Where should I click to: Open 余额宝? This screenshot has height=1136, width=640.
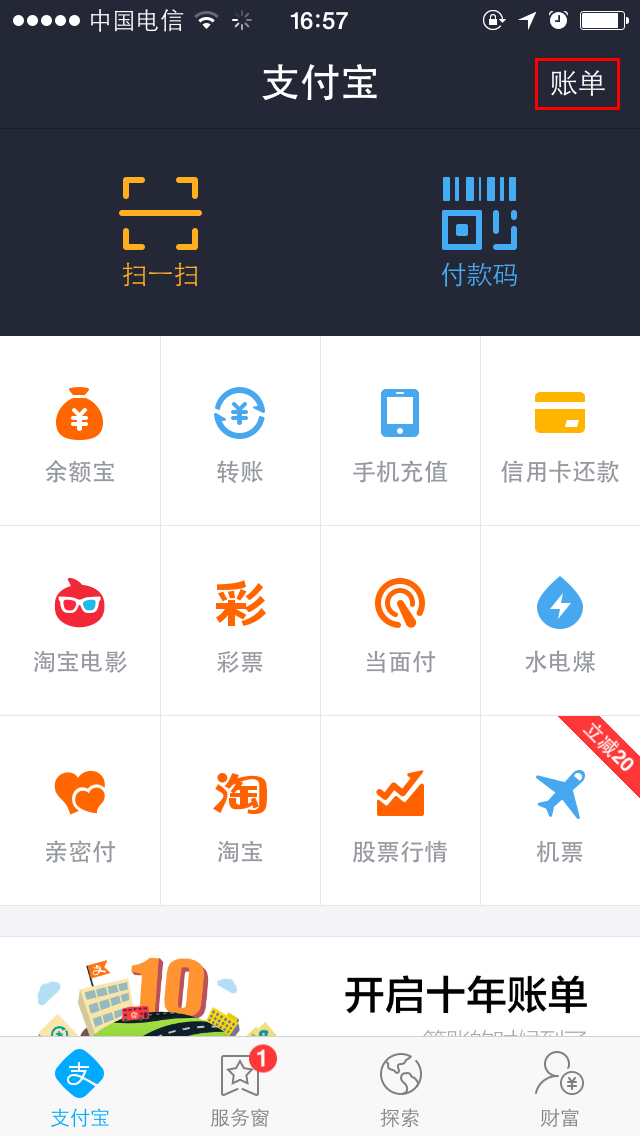click(x=80, y=432)
